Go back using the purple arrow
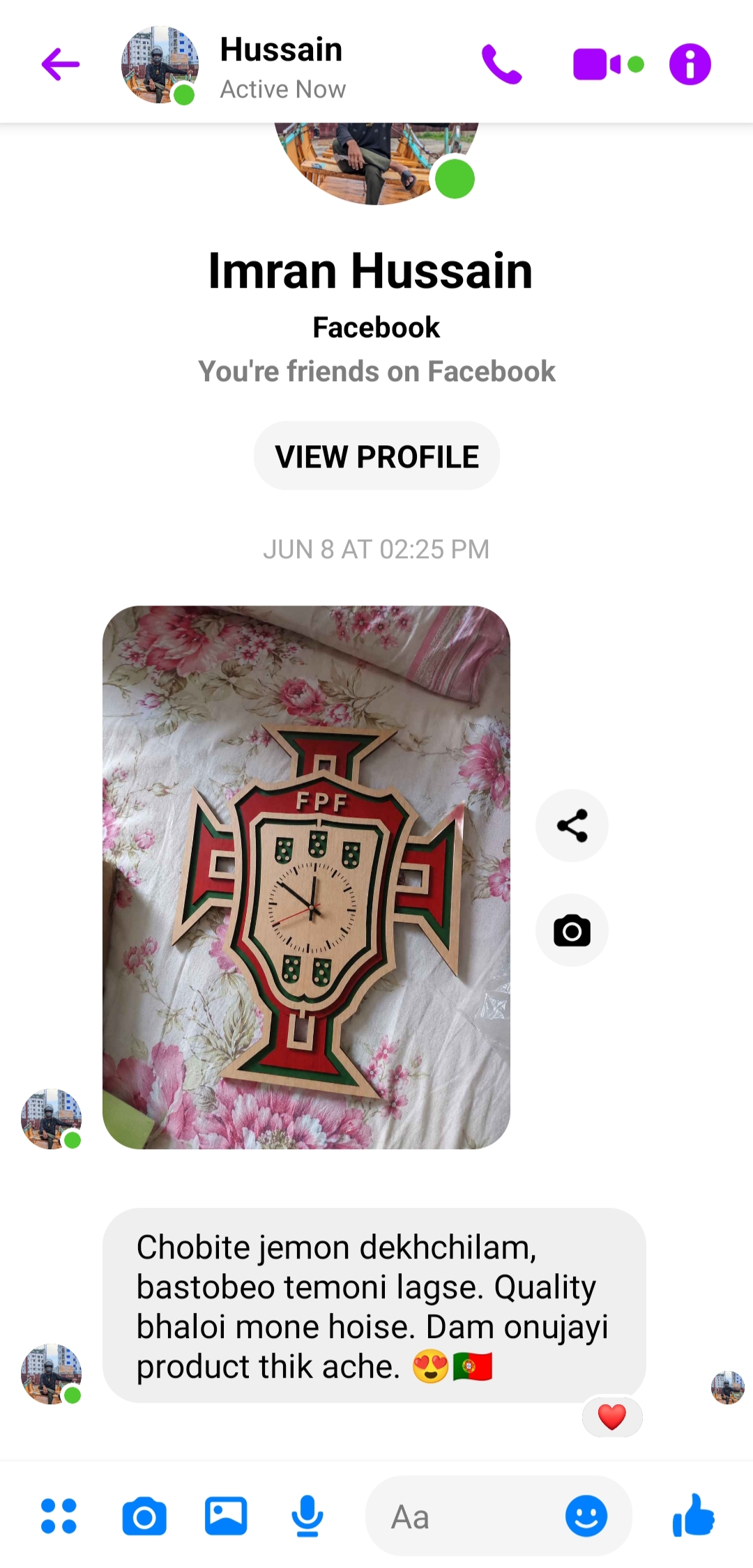This screenshot has height=1568, width=753. point(61,65)
